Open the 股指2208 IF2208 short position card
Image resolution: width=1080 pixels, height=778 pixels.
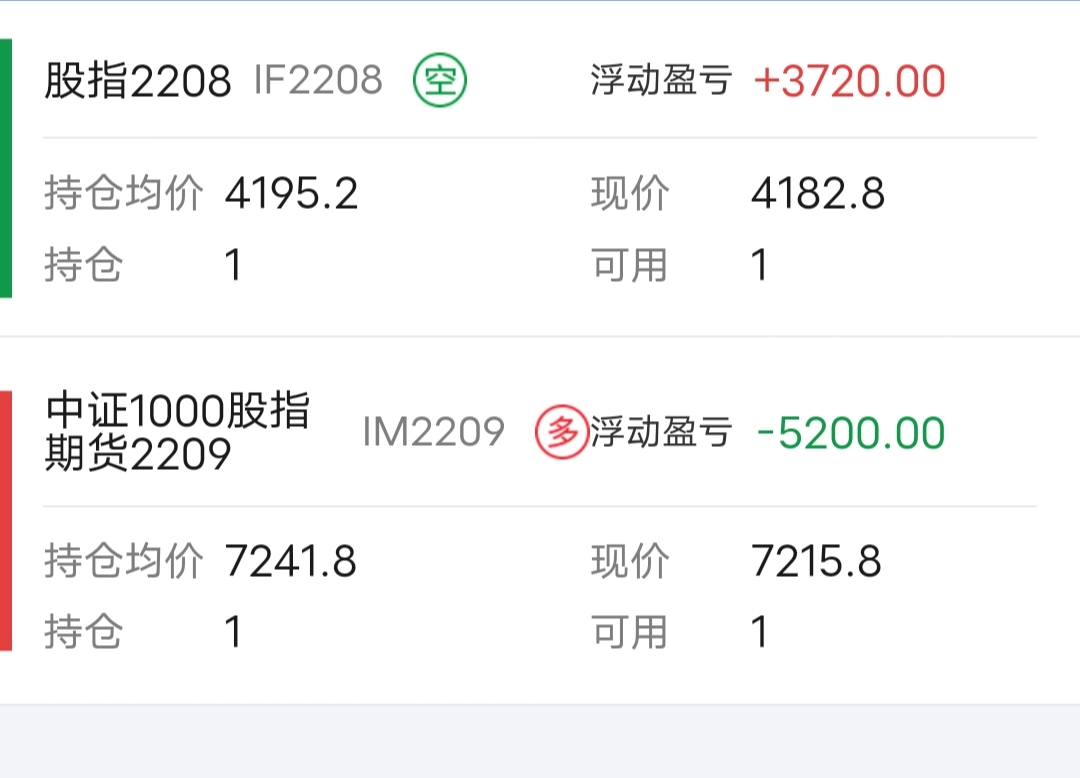(x=540, y=169)
